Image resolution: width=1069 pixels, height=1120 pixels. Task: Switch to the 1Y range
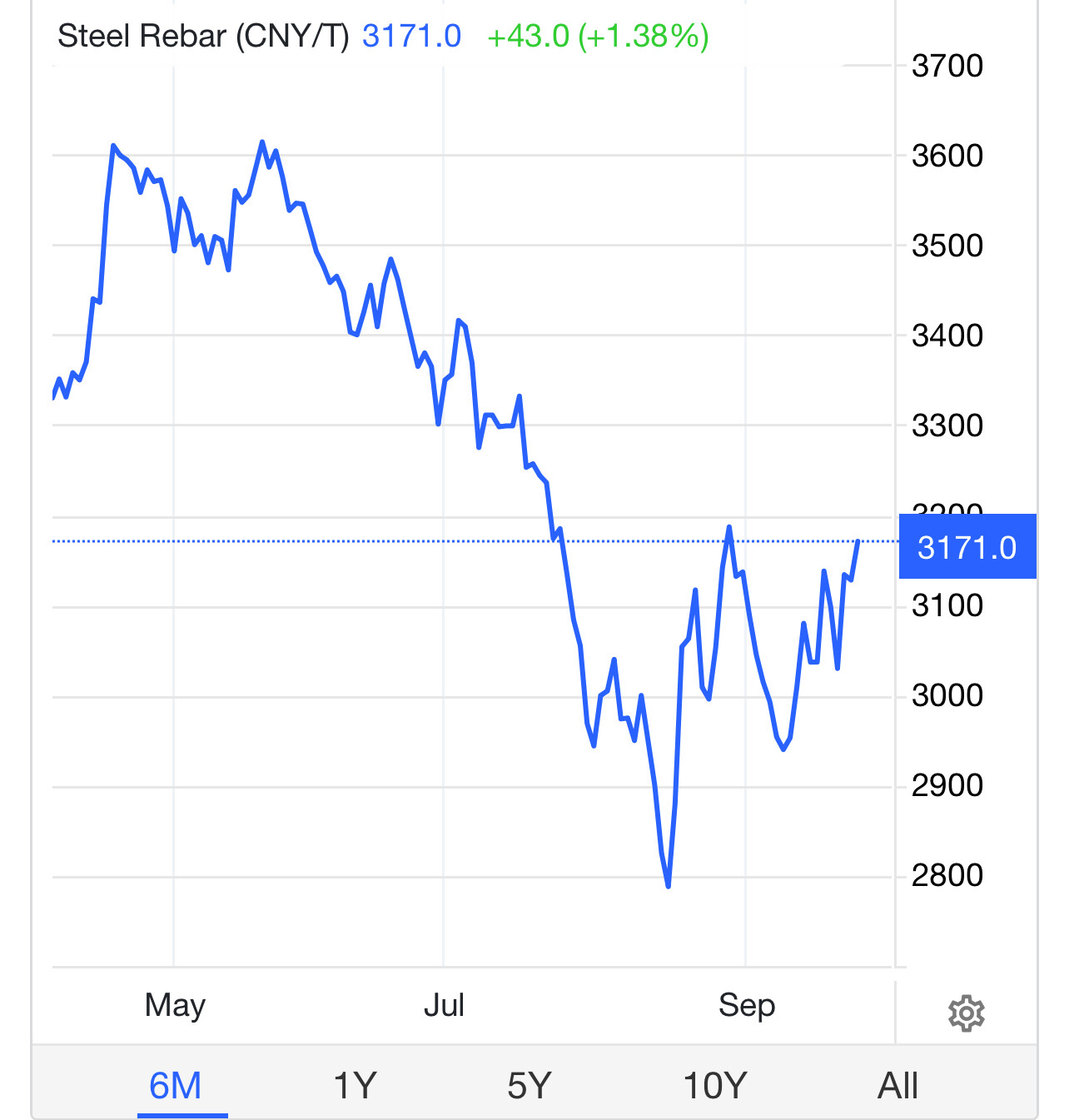point(355,1086)
